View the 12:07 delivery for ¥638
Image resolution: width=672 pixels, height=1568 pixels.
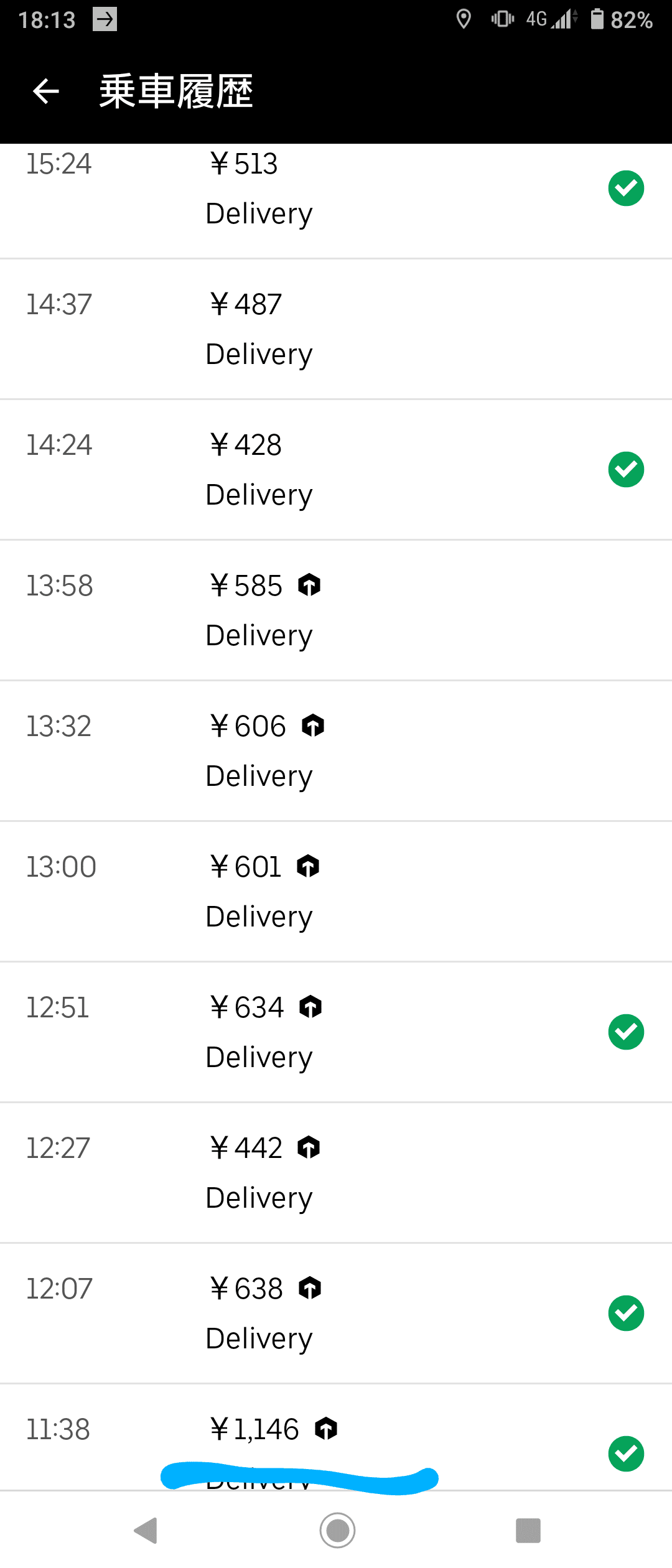pos(336,1314)
